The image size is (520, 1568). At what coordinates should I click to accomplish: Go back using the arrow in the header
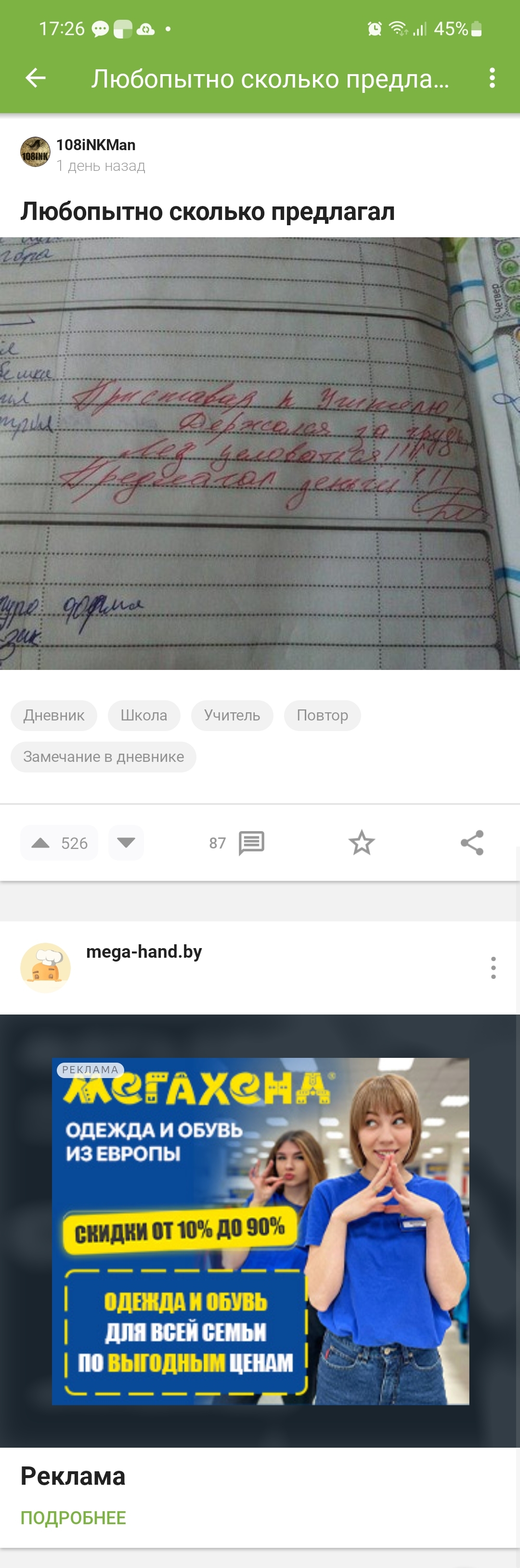click(35, 78)
